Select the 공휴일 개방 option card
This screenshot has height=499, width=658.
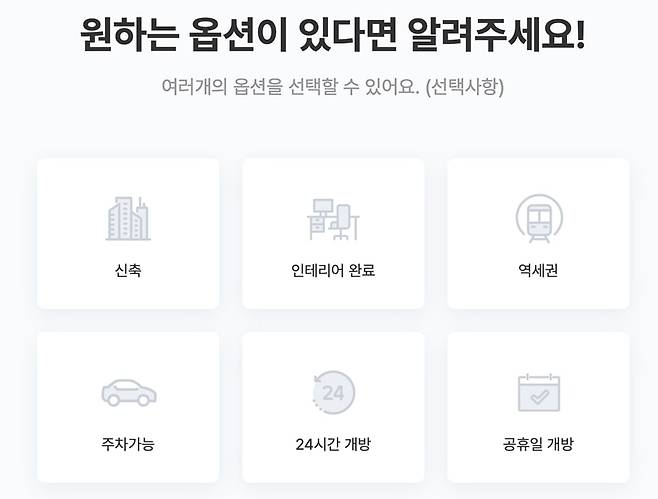coord(538,408)
